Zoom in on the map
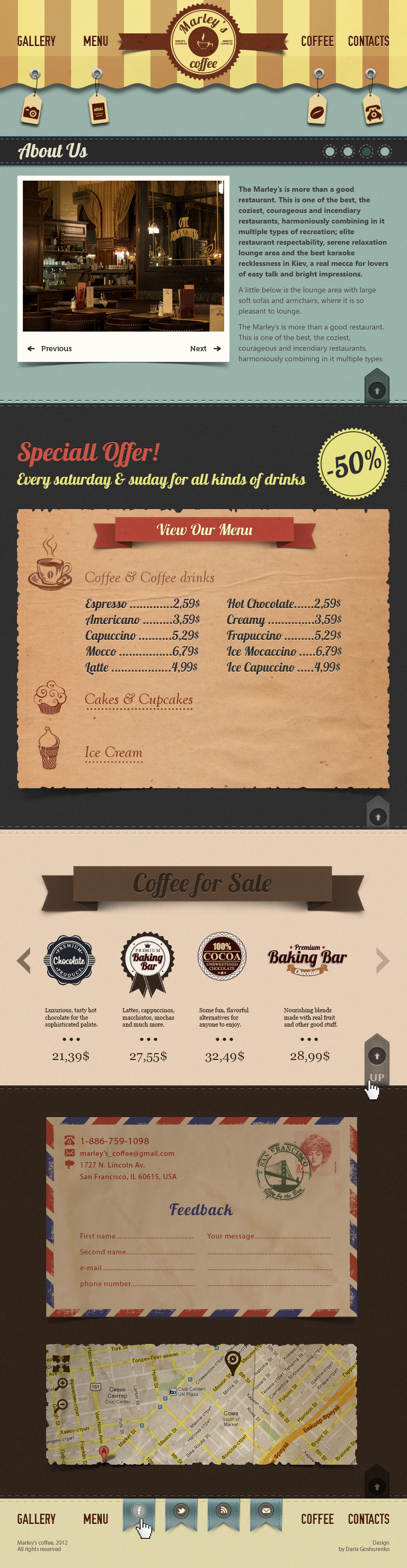Image resolution: width=407 pixels, height=1568 pixels. tap(62, 1384)
